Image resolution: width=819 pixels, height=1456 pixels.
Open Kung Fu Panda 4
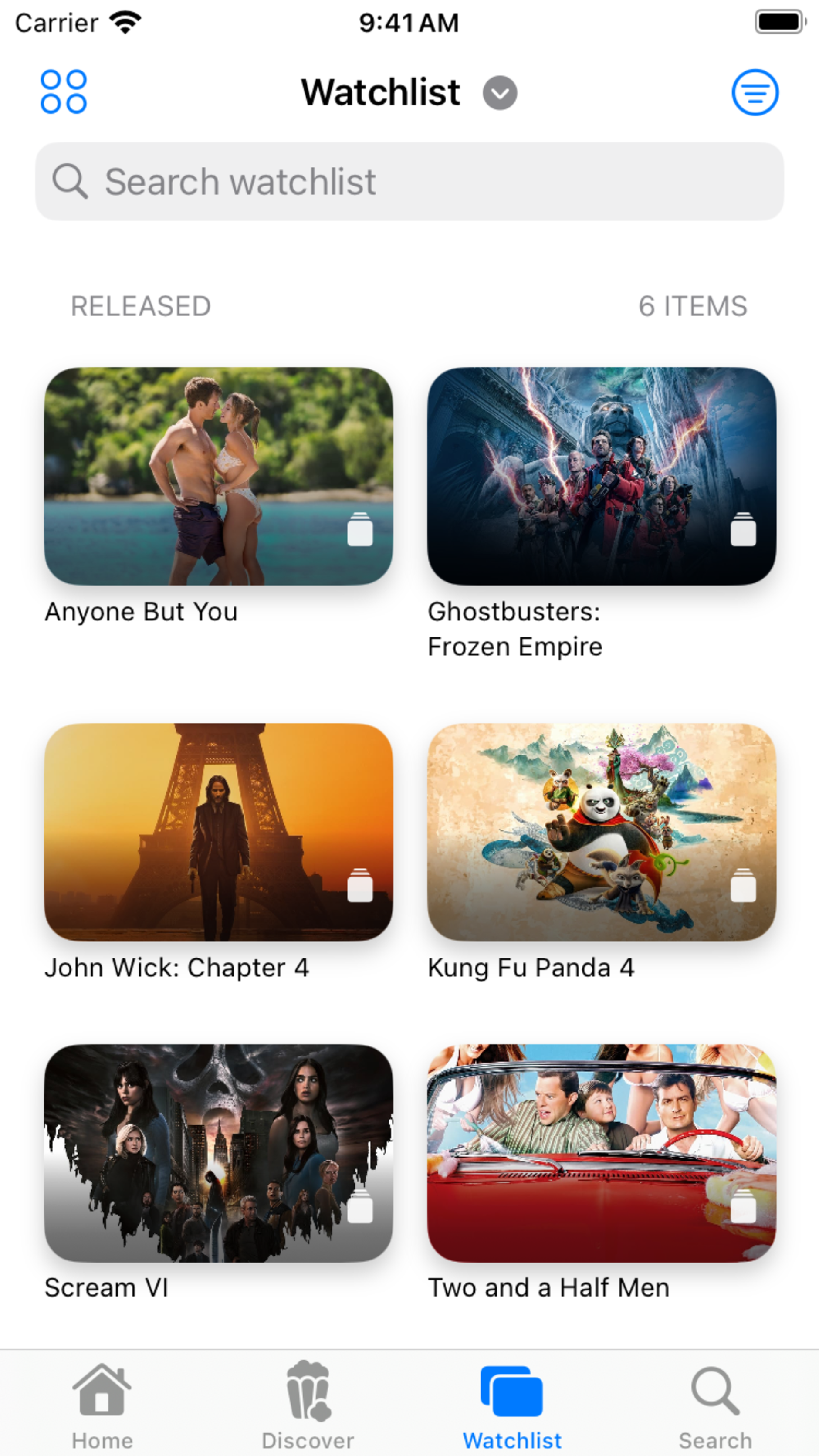click(601, 831)
